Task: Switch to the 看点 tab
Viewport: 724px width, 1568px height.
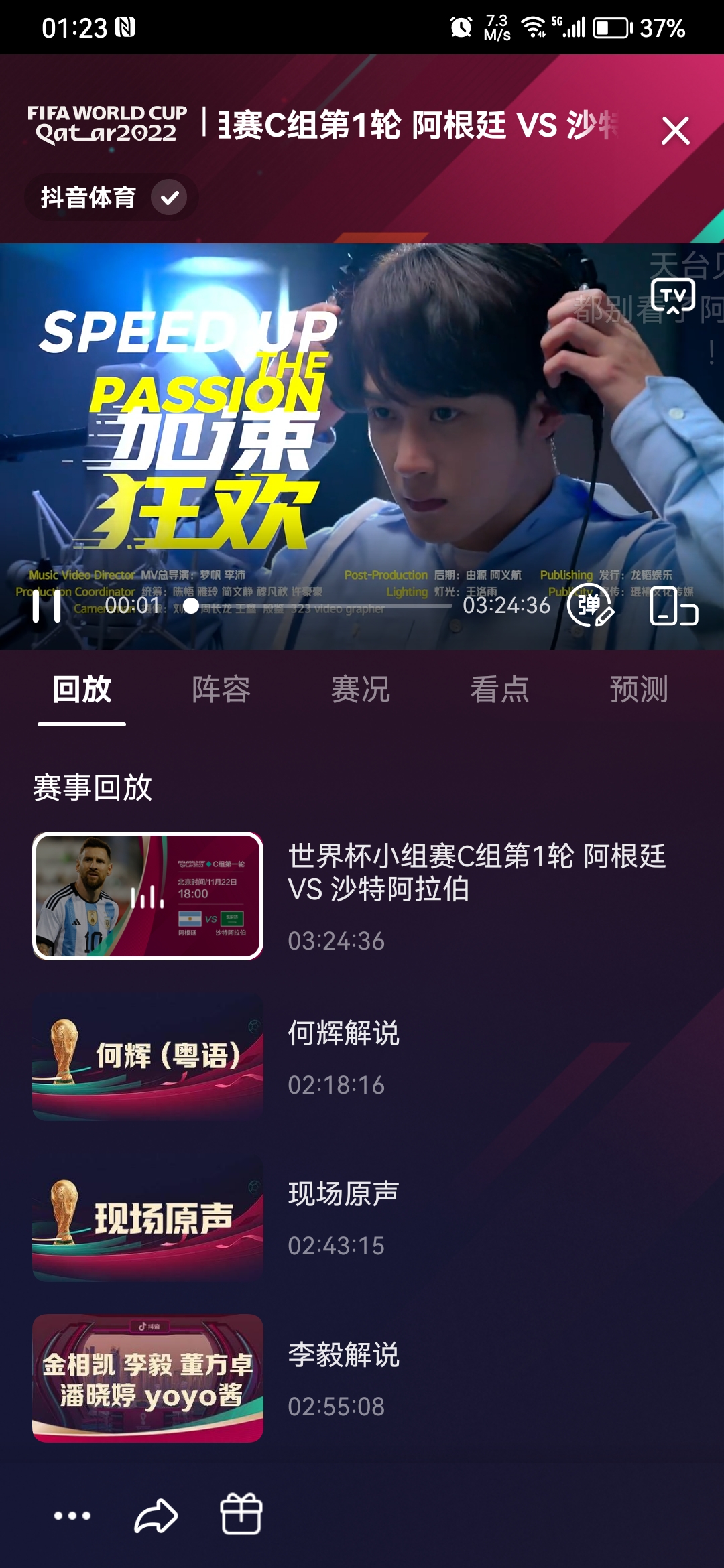Action: tap(499, 690)
